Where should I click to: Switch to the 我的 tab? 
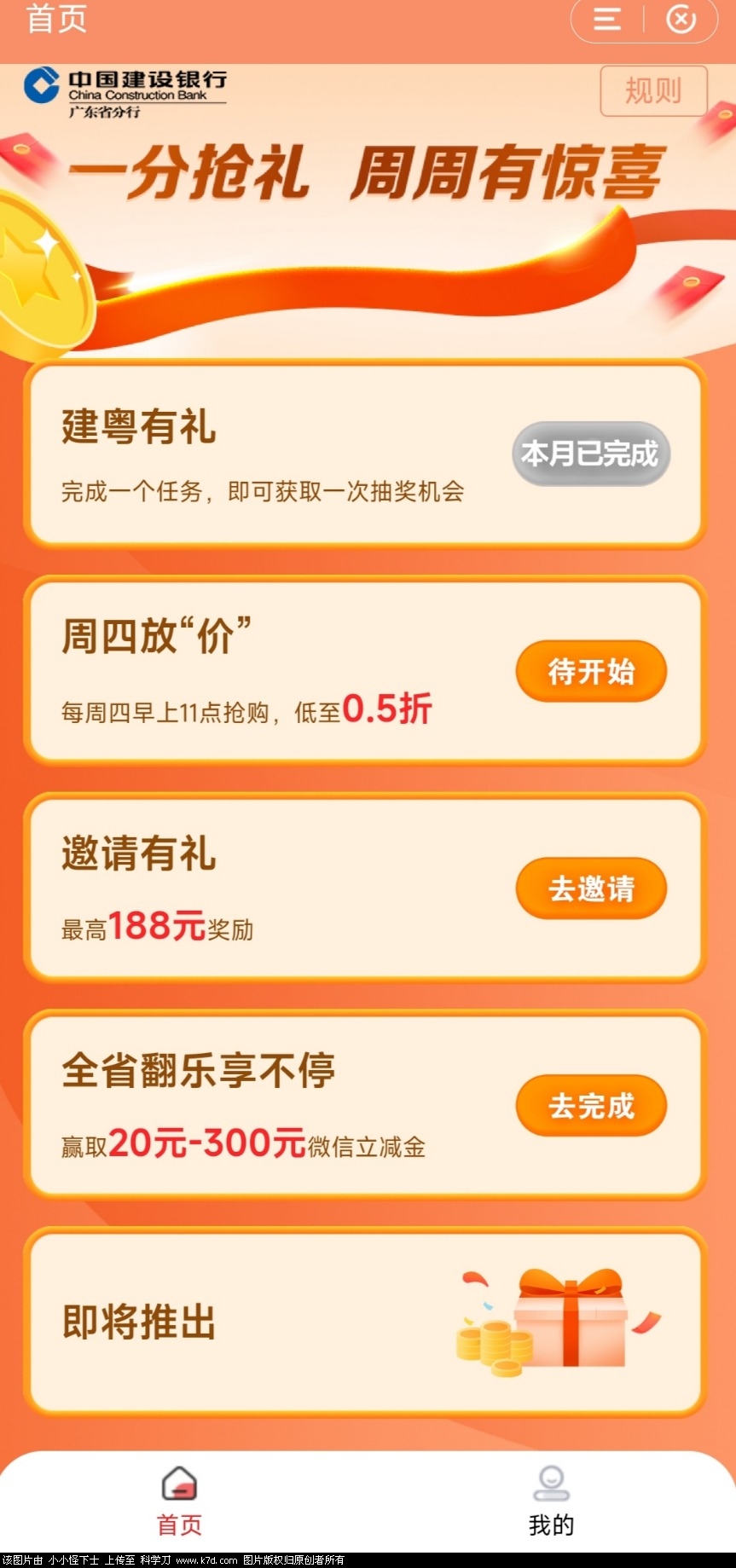[551, 1502]
